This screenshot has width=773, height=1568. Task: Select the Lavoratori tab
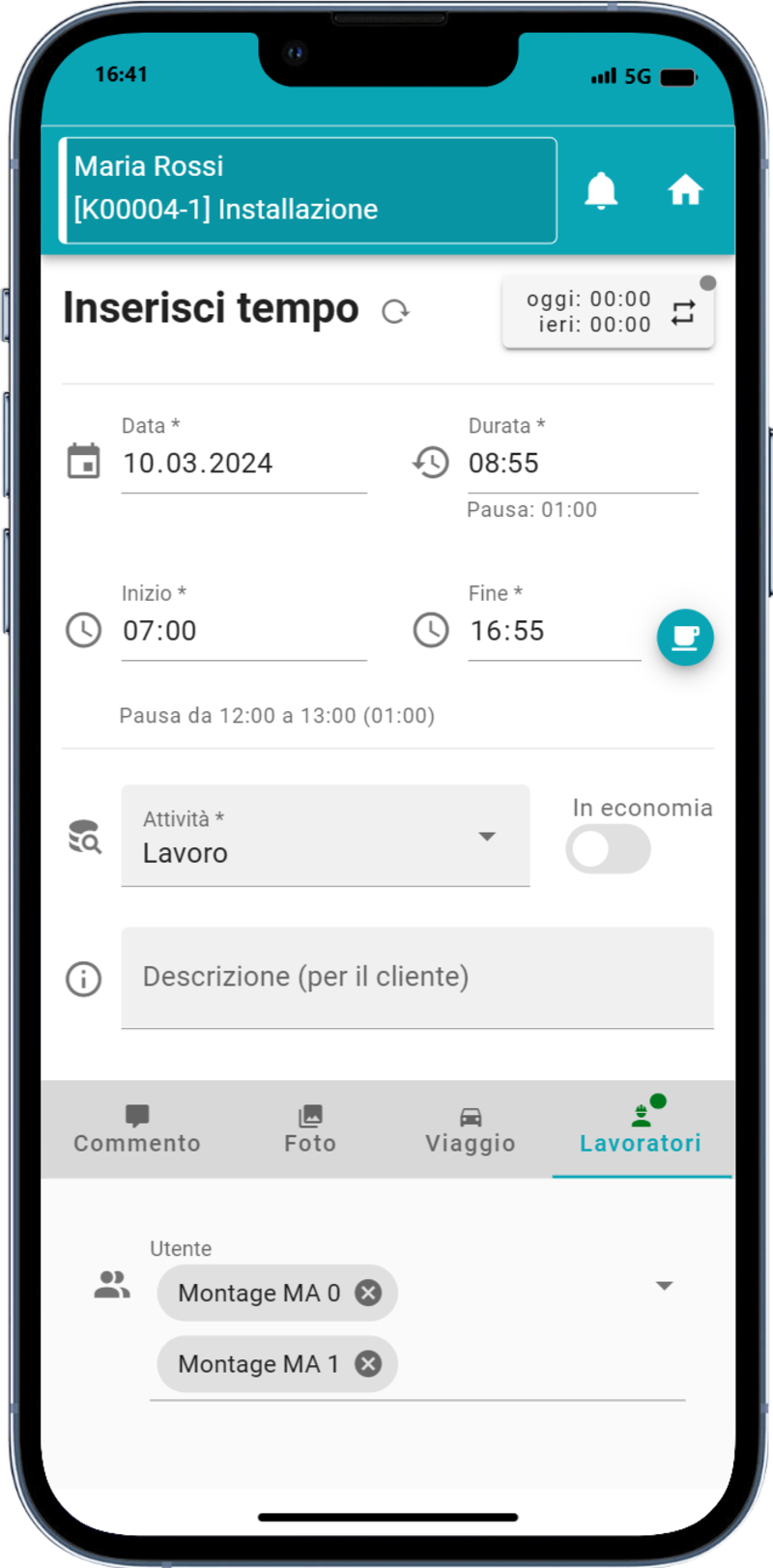(640, 1129)
